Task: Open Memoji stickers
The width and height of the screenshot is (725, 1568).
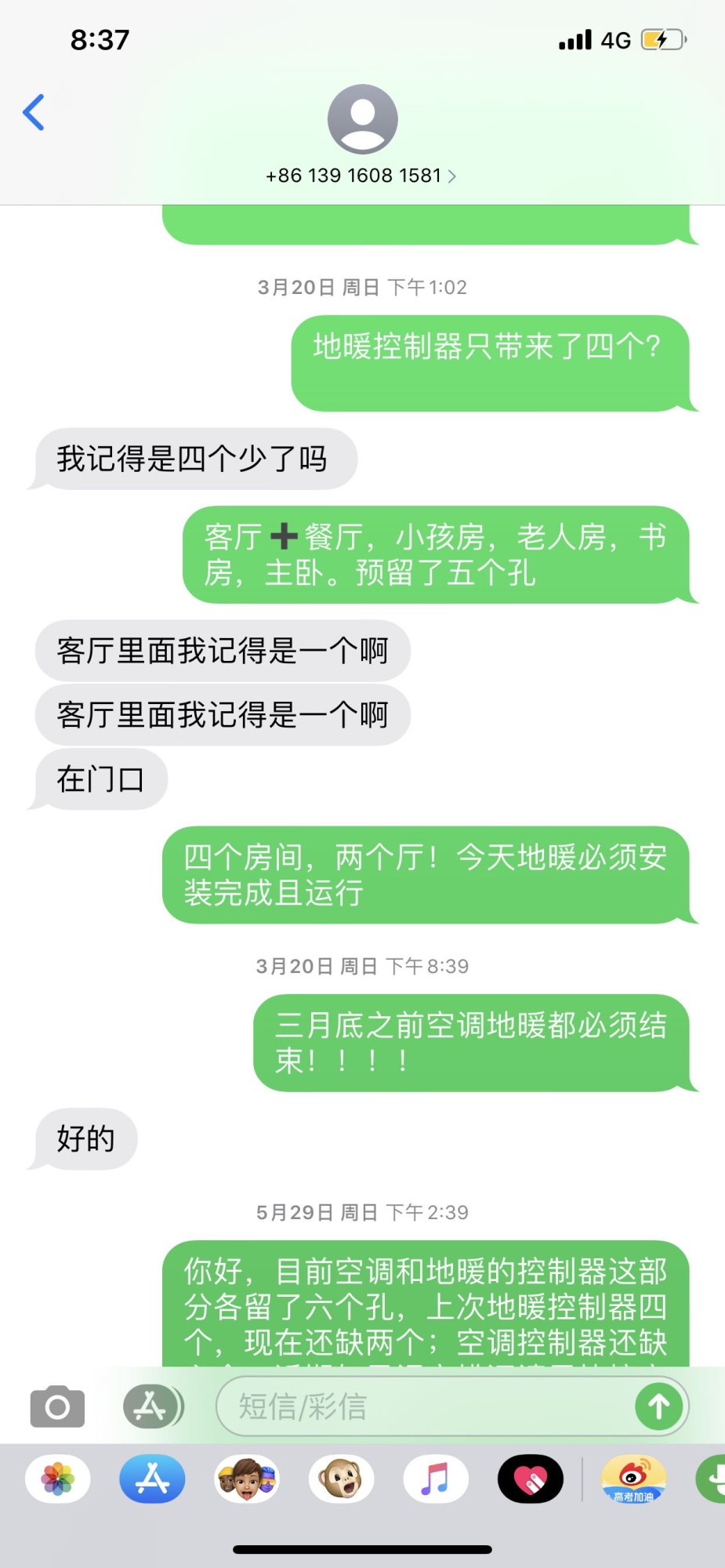Action: [x=247, y=1479]
